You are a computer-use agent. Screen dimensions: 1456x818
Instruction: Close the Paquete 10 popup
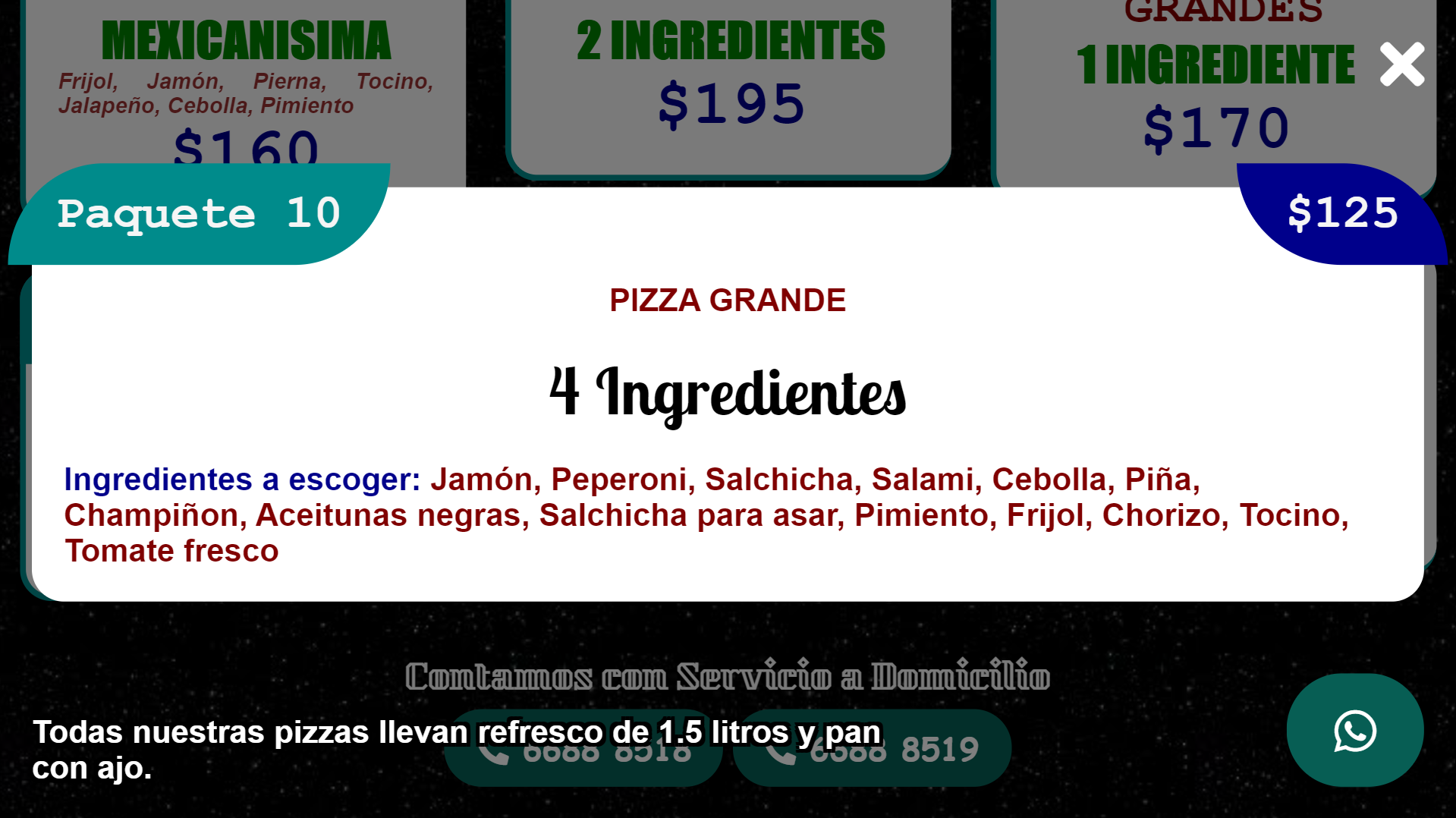pyautogui.click(x=1401, y=64)
